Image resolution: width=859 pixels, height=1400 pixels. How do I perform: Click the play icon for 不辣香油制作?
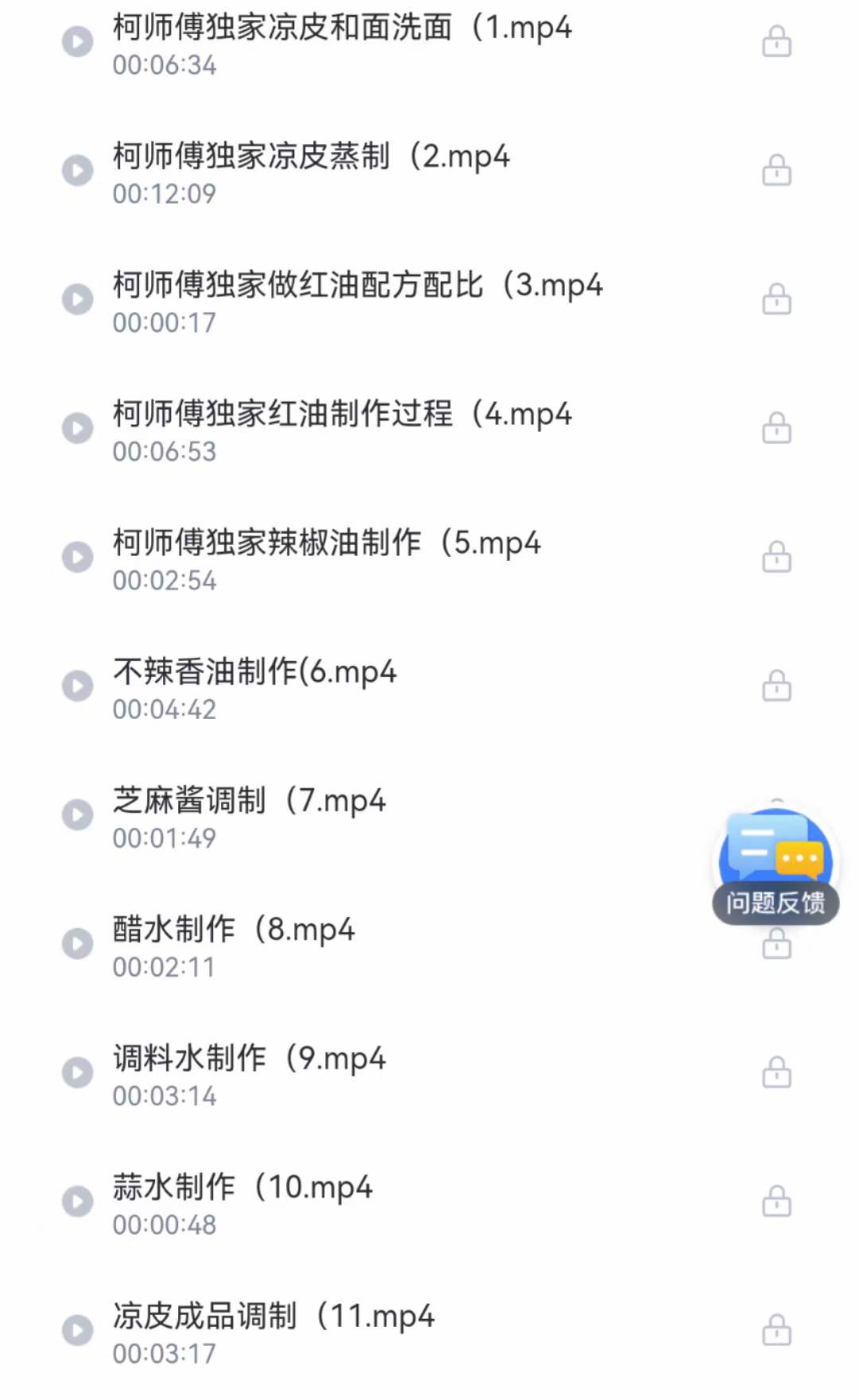coord(77,685)
